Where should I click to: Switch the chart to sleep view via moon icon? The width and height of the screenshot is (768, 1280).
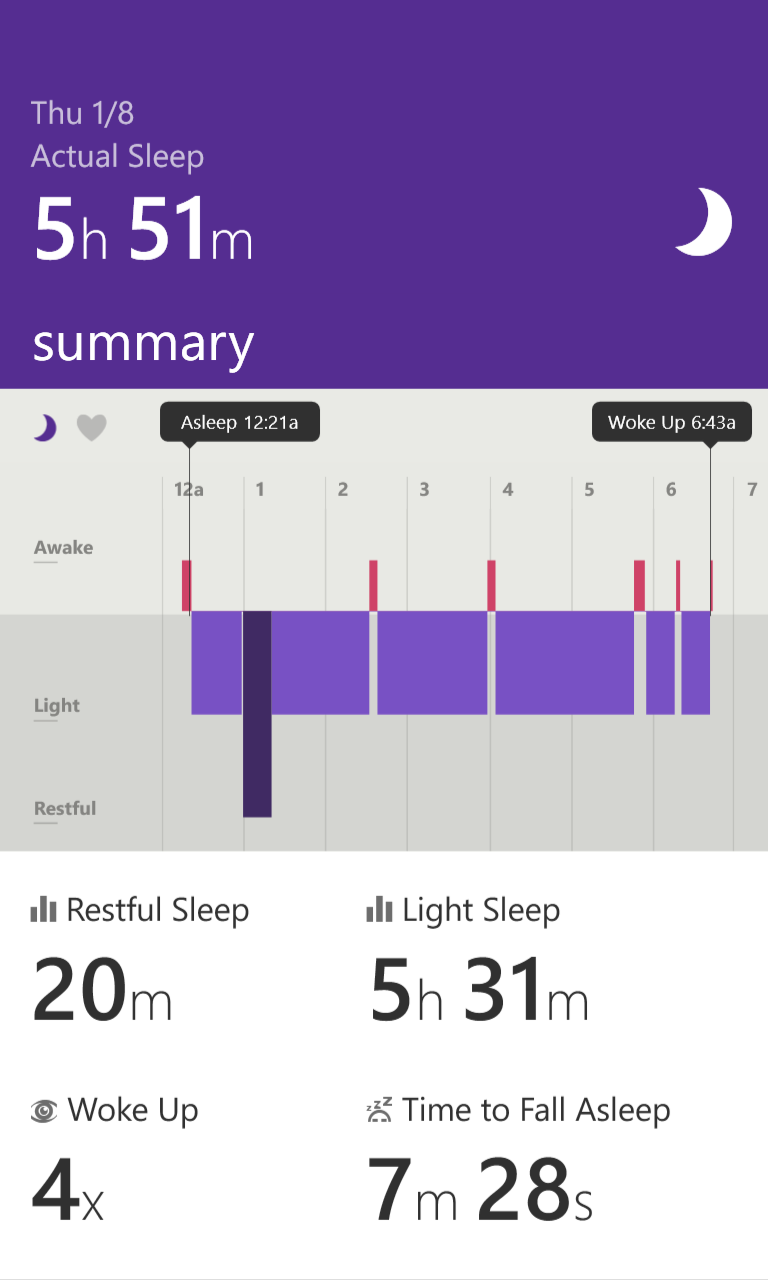[x=45, y=428]
